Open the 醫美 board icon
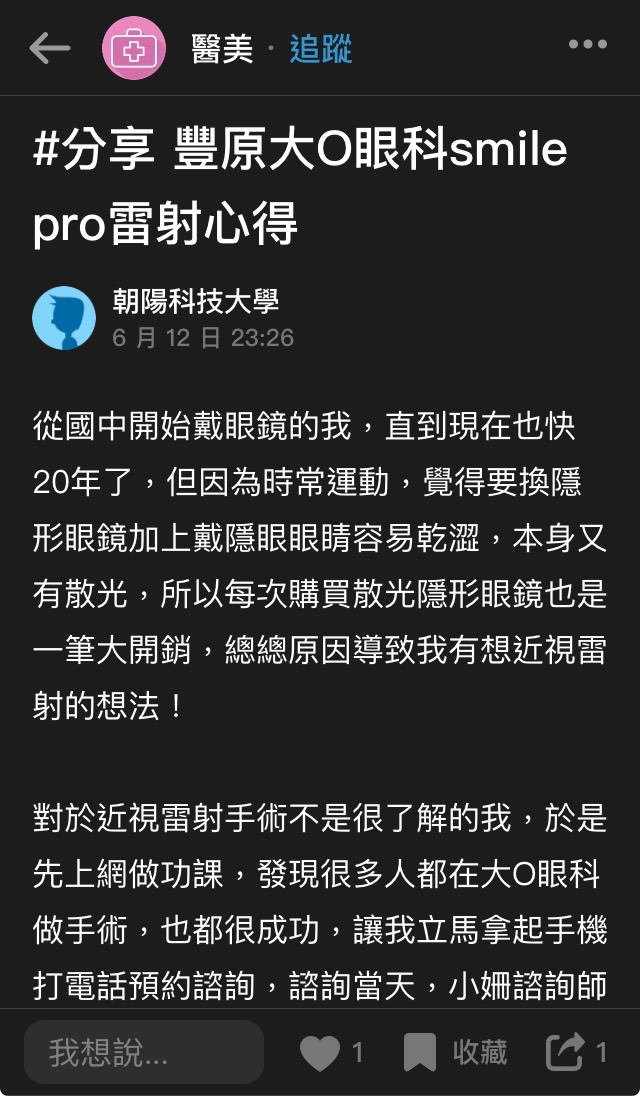640x1096 pixels. click(x=133, y=48)
